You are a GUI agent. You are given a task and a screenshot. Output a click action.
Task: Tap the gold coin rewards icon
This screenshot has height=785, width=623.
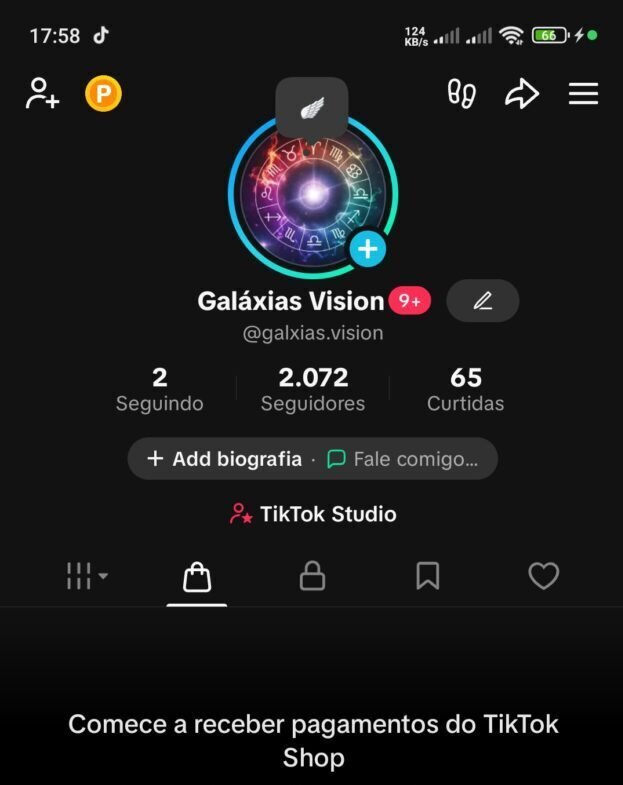103,95
